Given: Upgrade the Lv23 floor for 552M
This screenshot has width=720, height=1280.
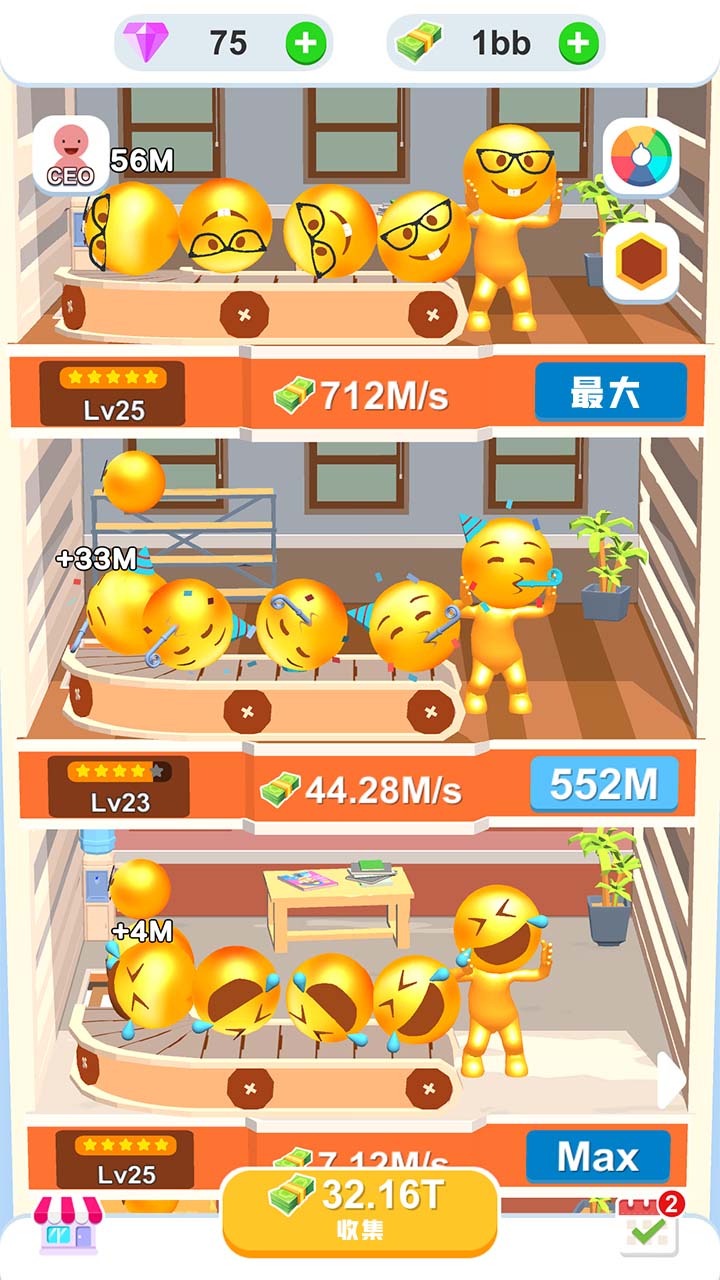Looking at the screenshot, I should coord(603,785).
